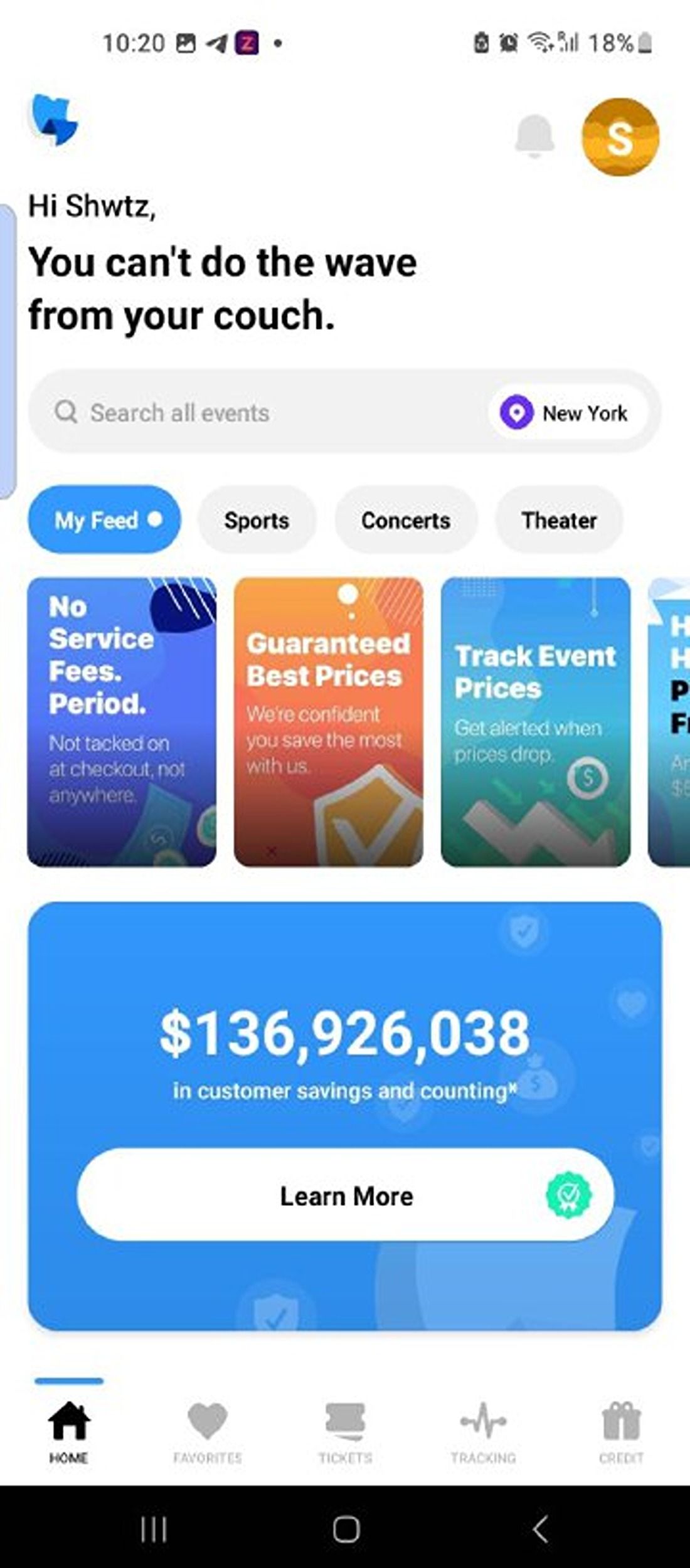Image resolution: width=690 pixels, height=1568 pixels.
Task: Select the Home tab
Action: coord(69,1431)
